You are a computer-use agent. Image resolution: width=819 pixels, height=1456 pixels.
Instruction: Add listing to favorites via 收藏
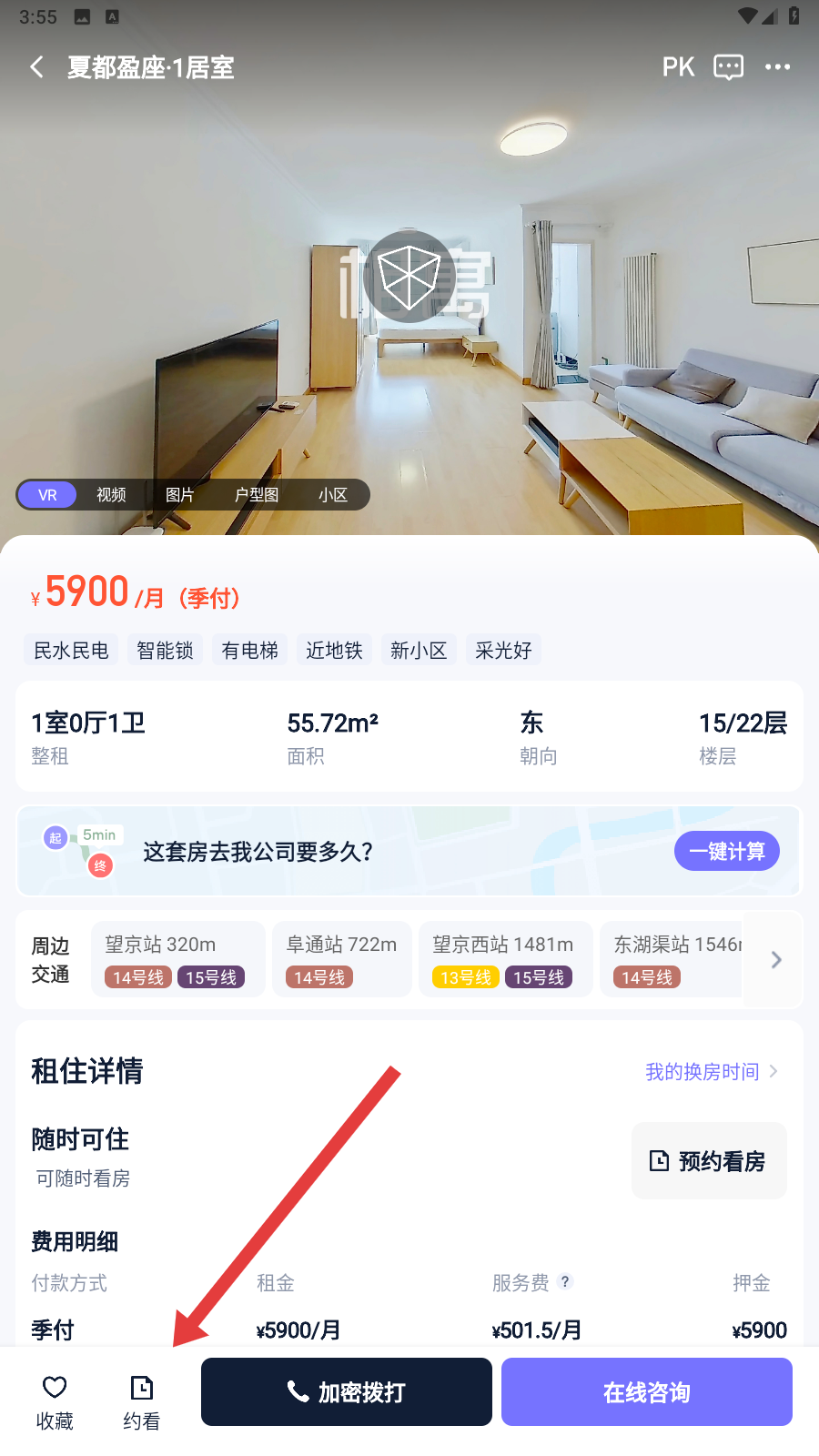(55, 1401)
